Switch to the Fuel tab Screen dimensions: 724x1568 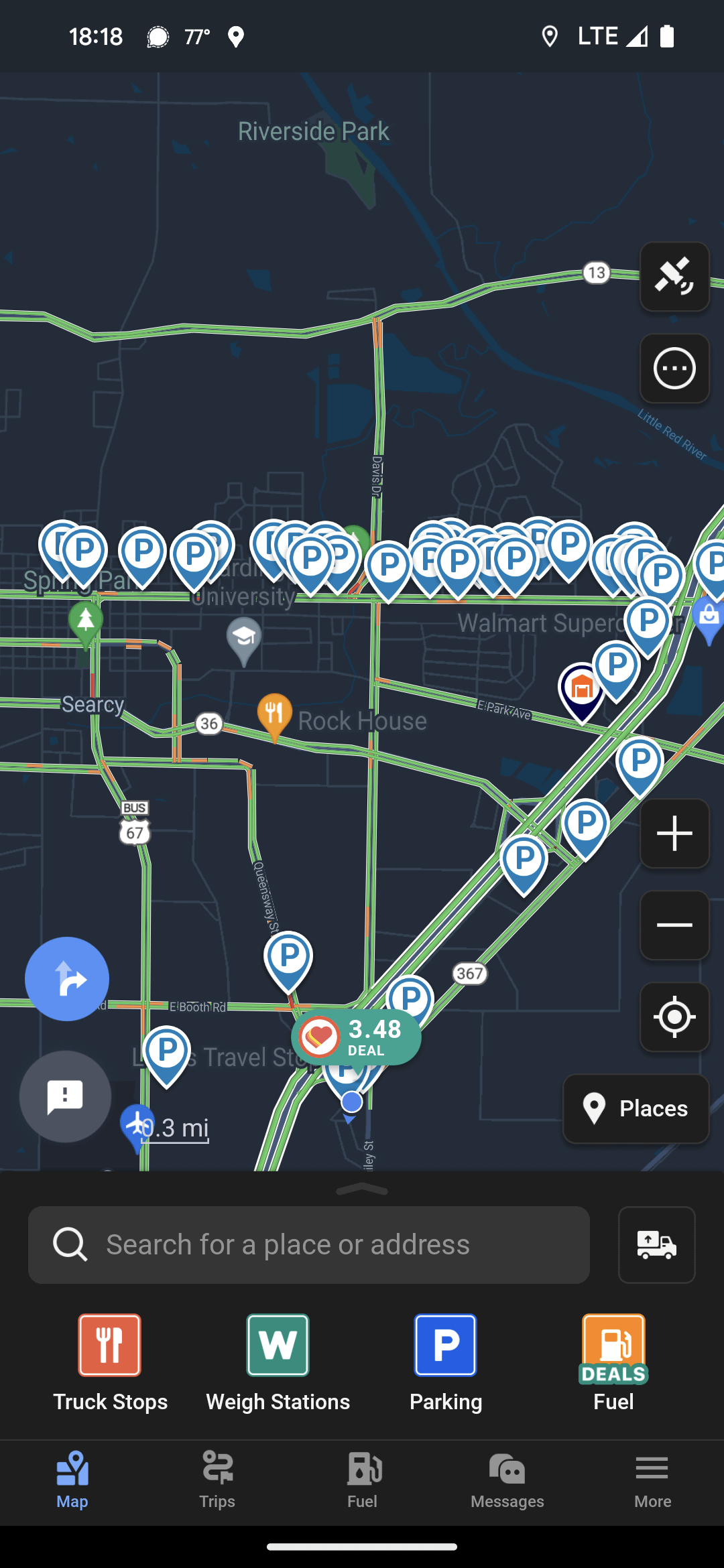tap(362, 1480)
